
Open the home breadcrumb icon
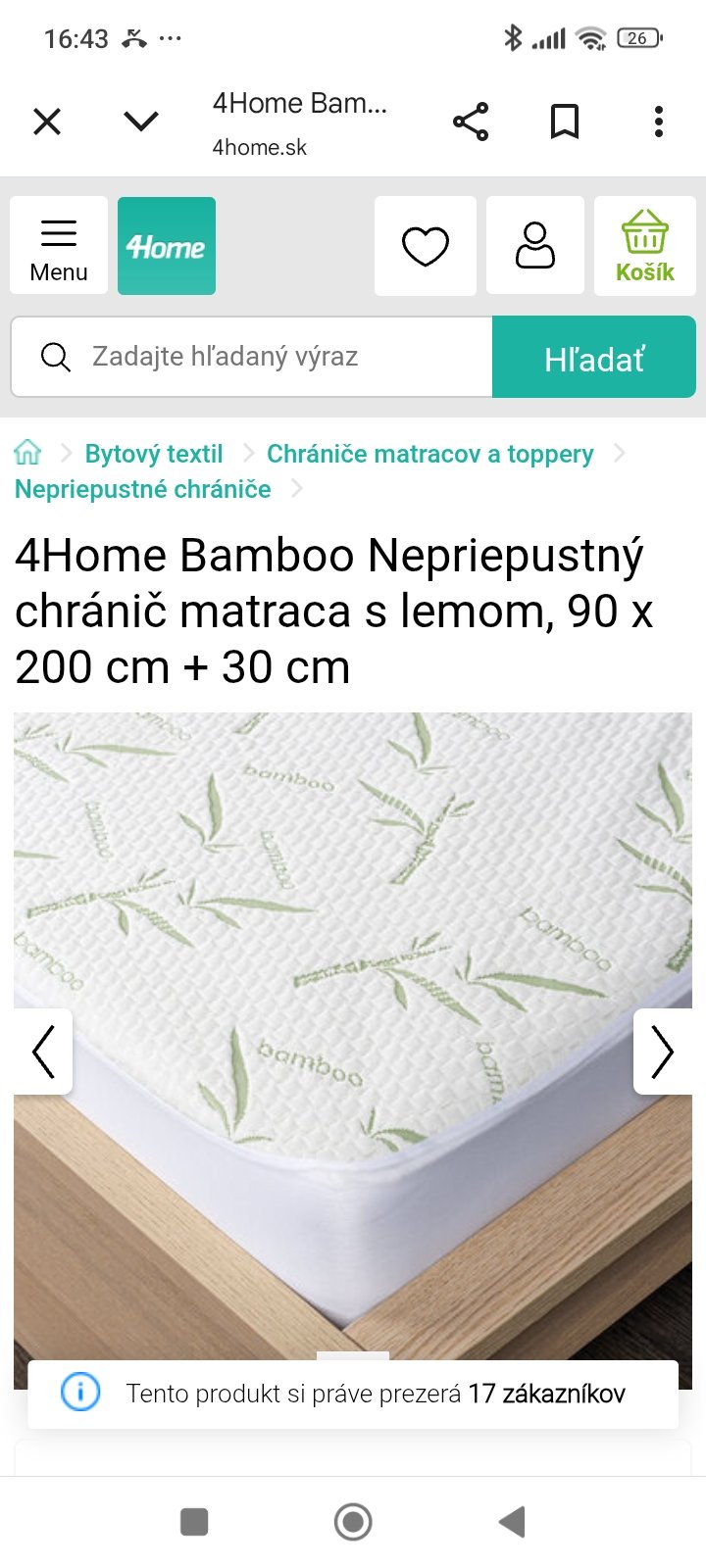(27, 453)
